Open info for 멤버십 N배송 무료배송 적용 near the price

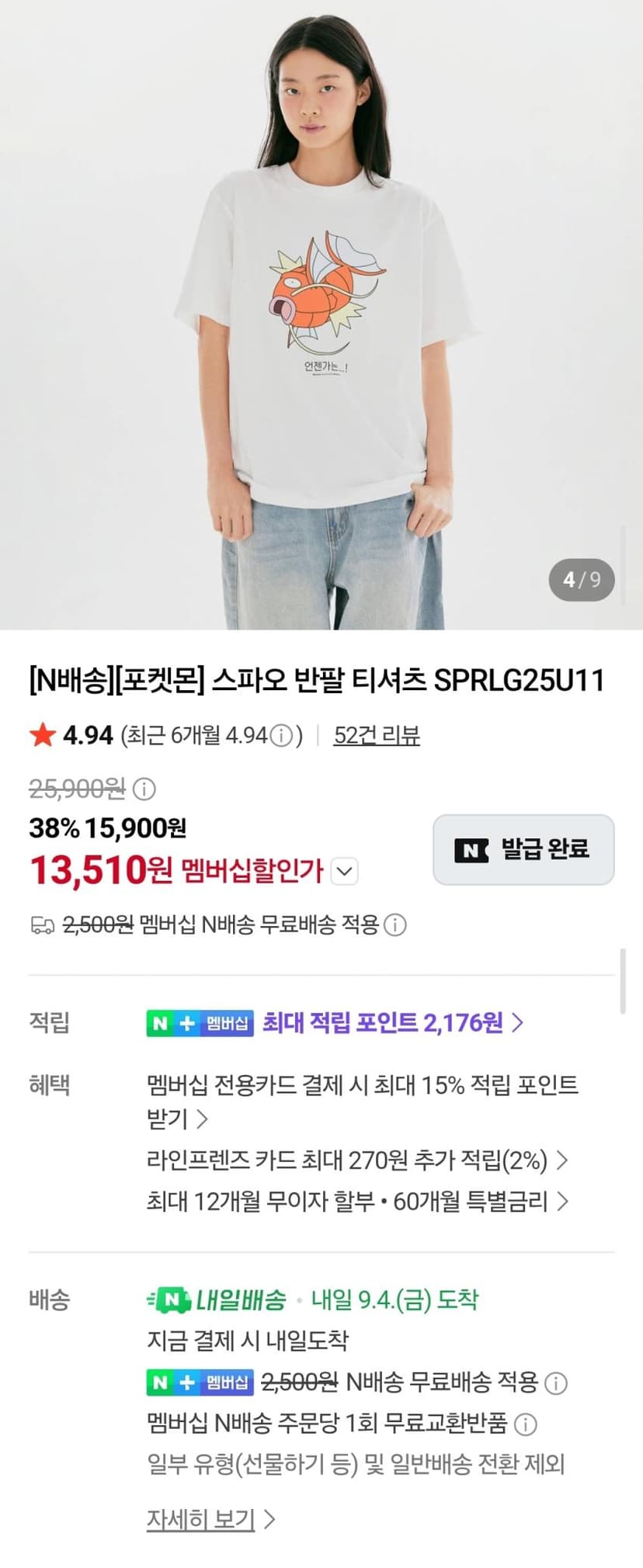click(395, 925)
